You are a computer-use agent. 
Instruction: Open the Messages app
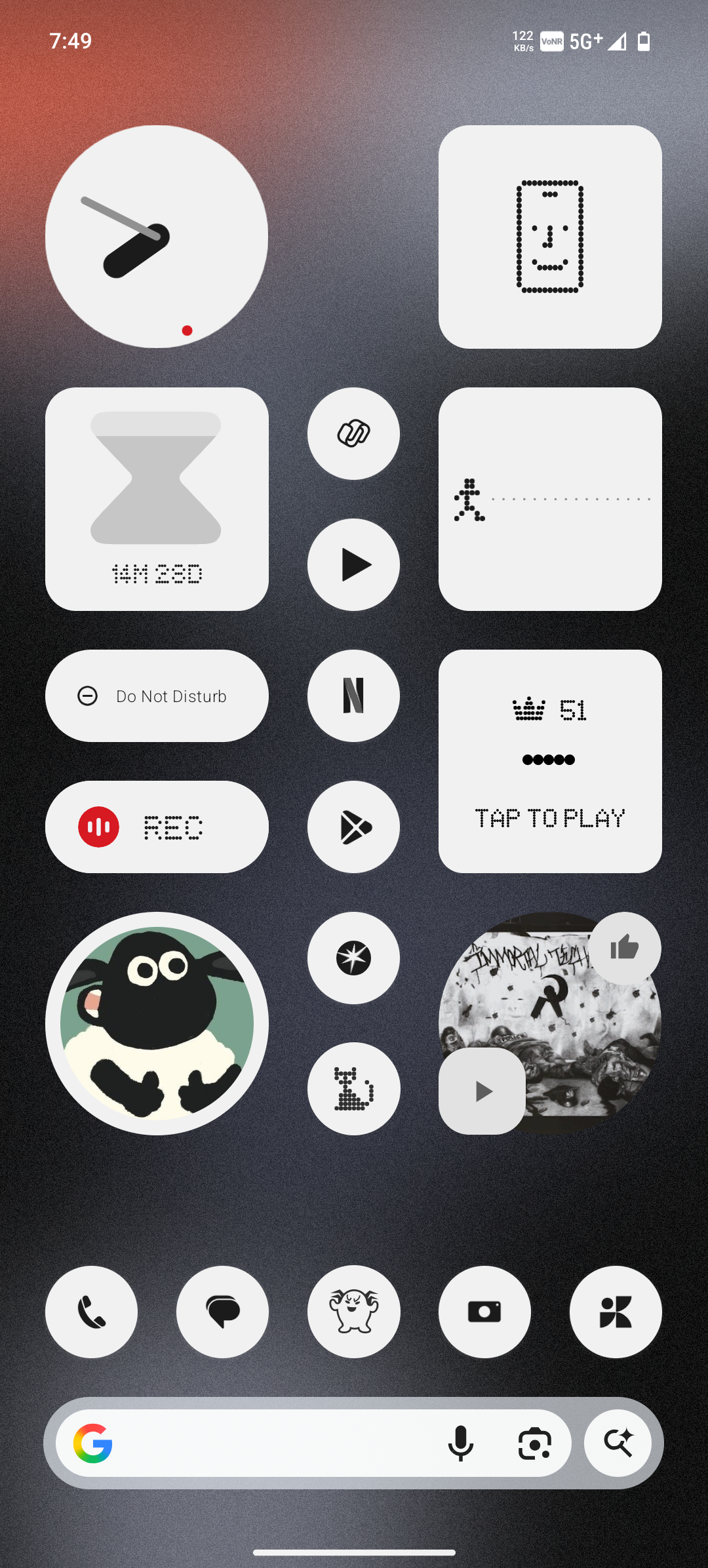pos(222,1312)
